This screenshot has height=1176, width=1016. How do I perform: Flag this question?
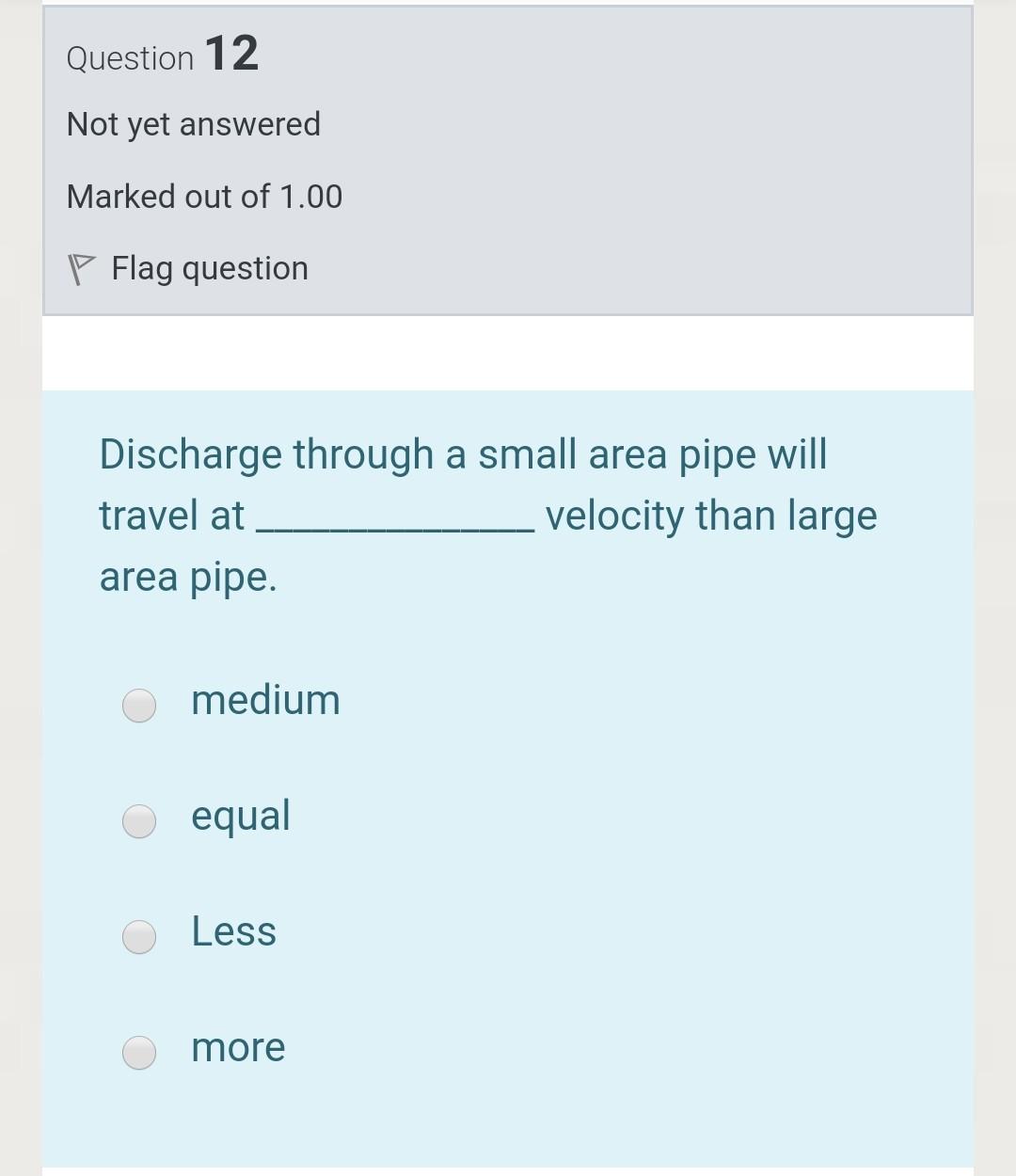point(188,269)
